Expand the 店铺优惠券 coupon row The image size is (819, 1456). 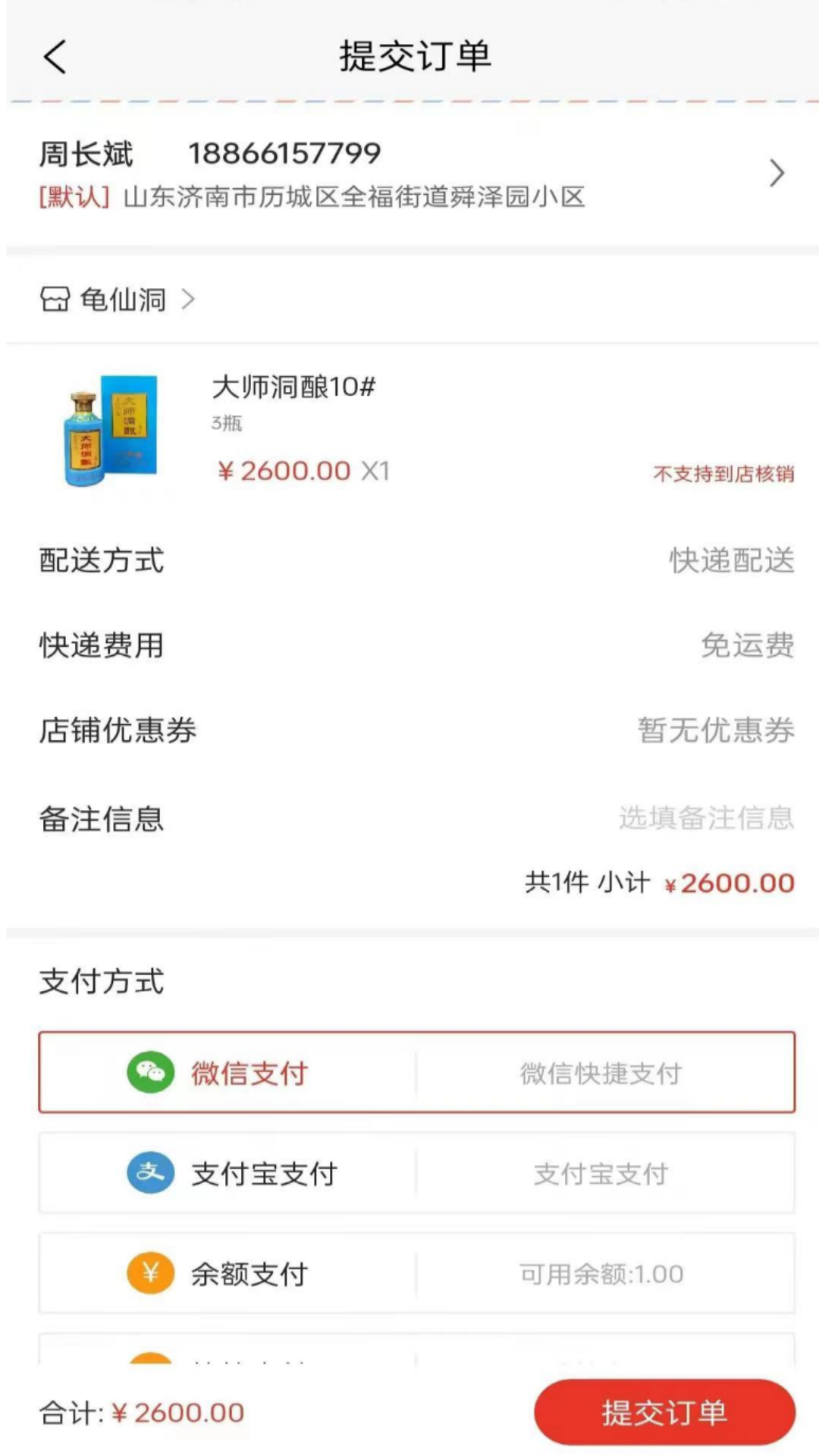[x=409, y=732]
